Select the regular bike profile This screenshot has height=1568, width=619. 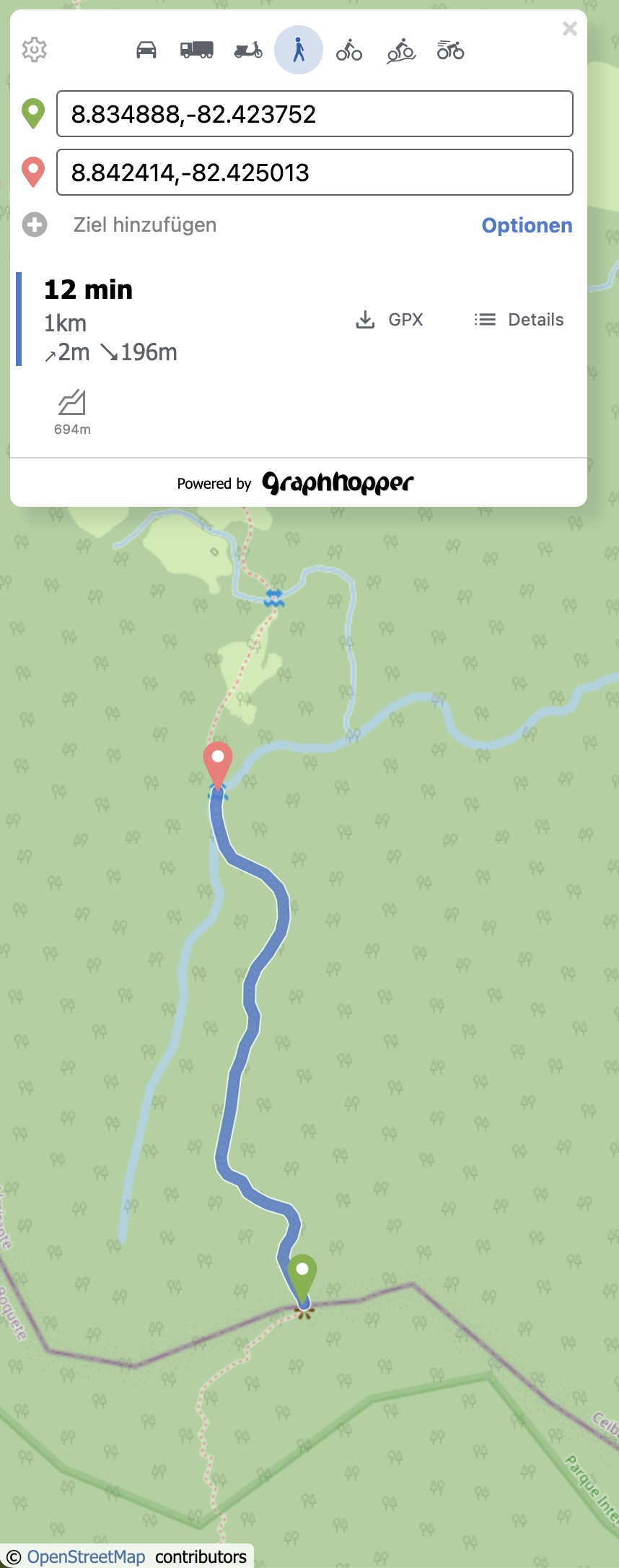point(349,50)
